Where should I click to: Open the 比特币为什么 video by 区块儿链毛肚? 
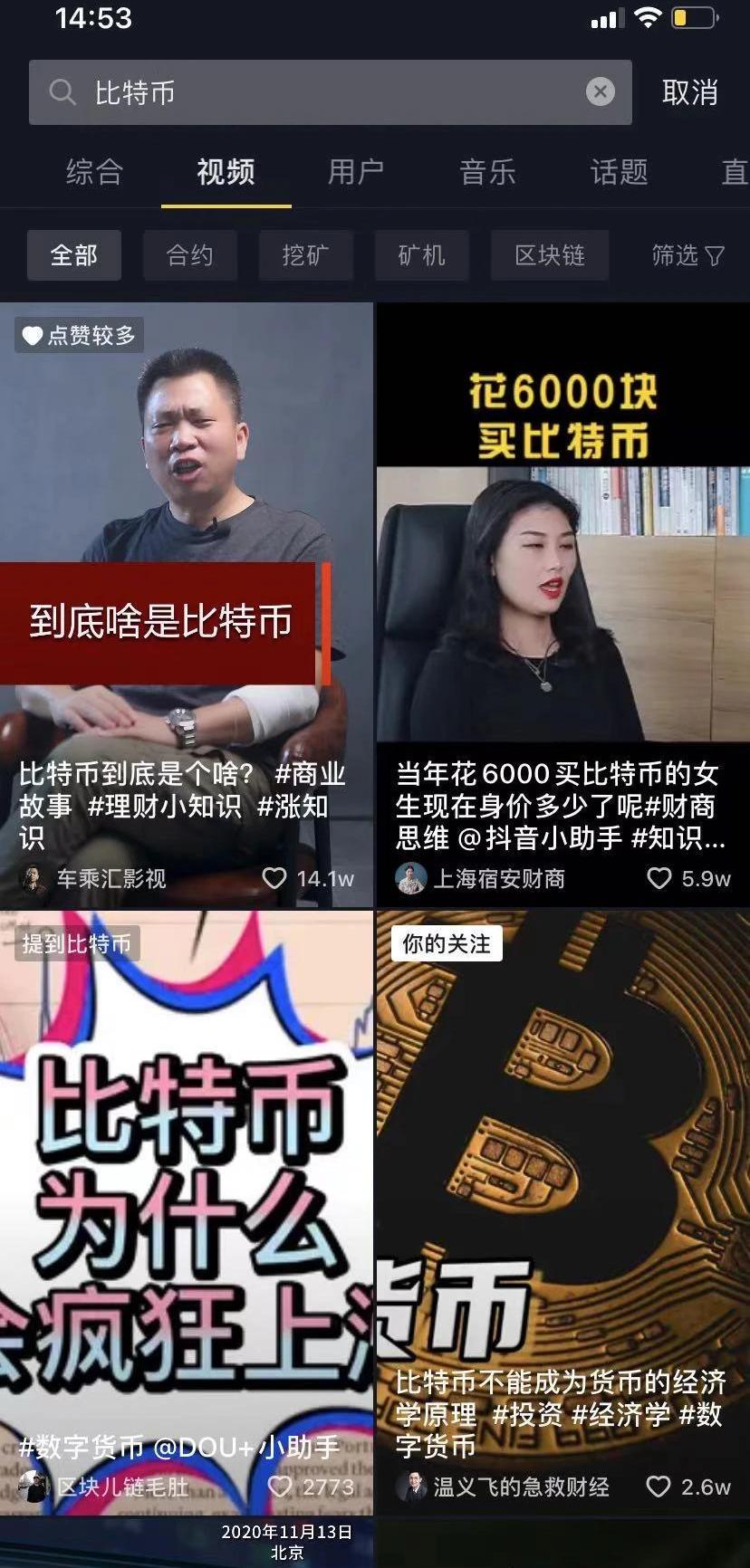pos(187,1177)
